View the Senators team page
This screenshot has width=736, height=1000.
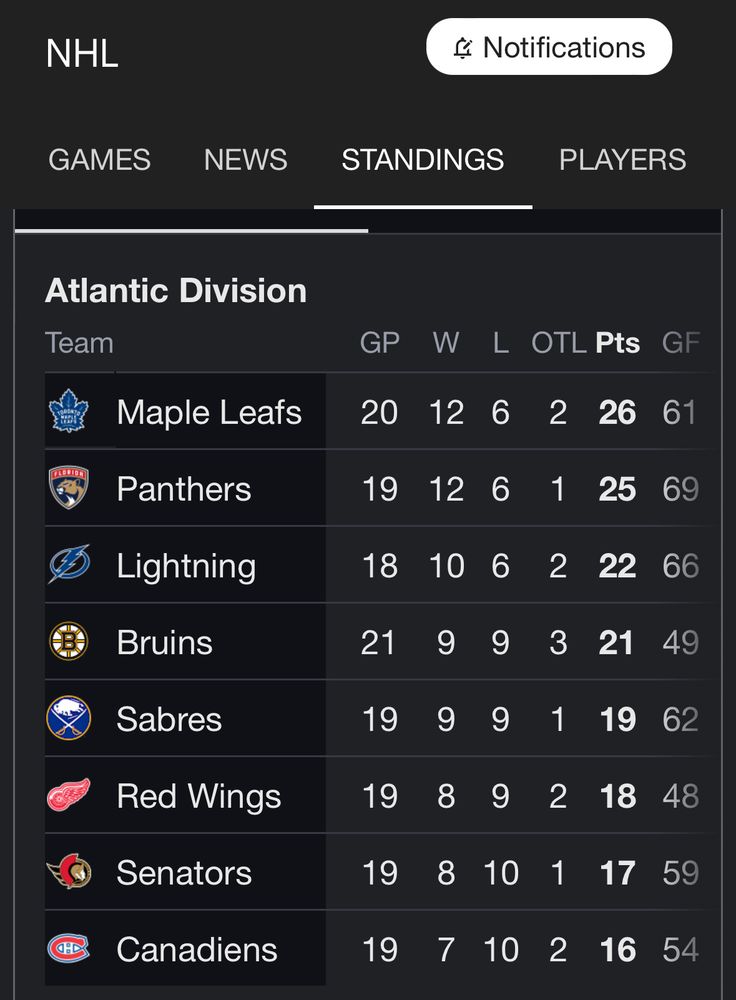click(184, 873)
